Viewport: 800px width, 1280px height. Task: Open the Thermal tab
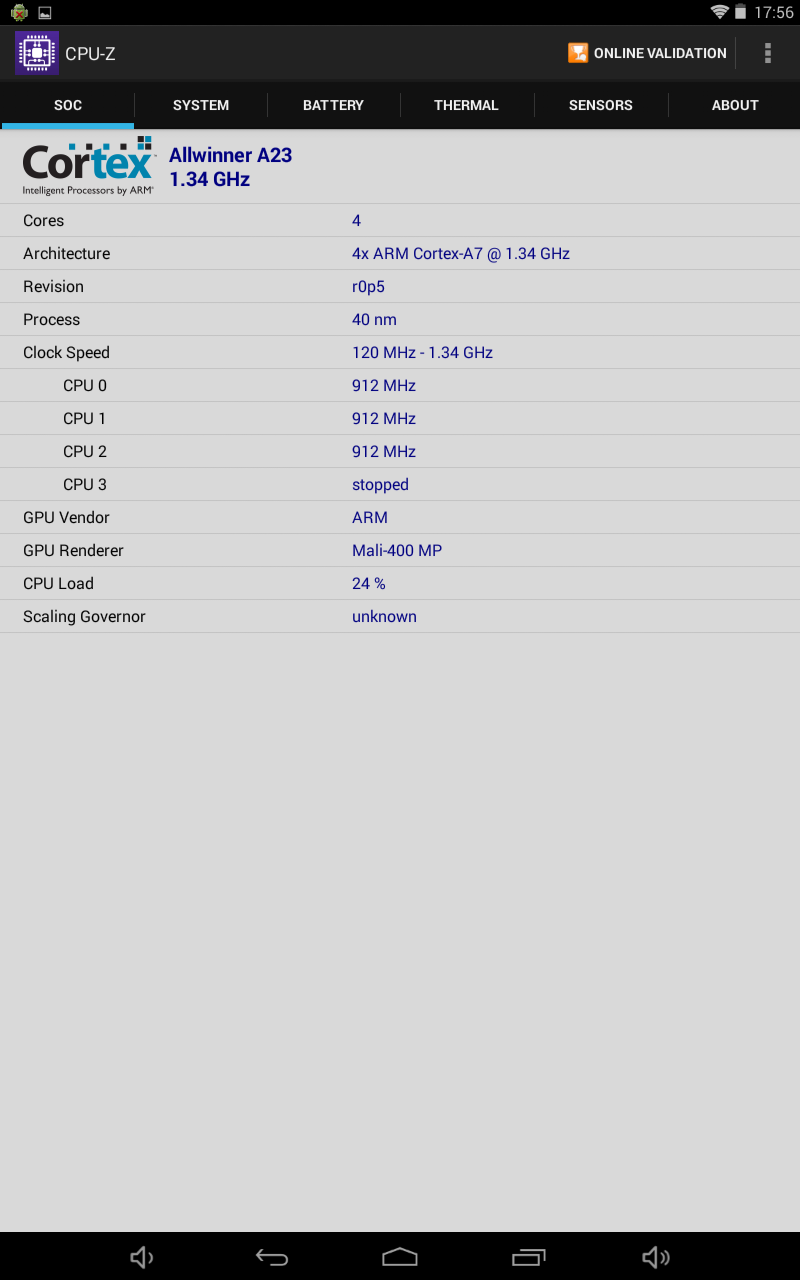pos(466,105)
